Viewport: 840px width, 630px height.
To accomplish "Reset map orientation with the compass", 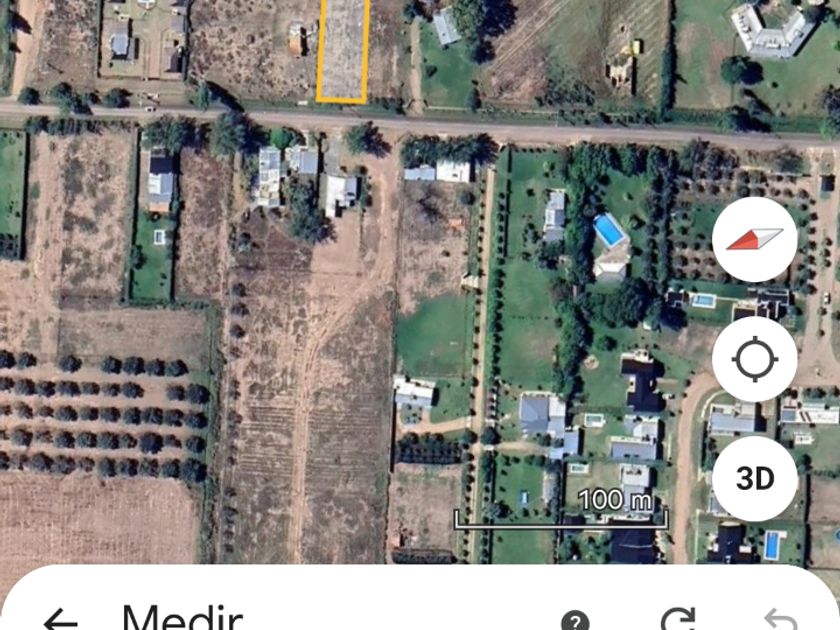I will click(x=754, y=240).
